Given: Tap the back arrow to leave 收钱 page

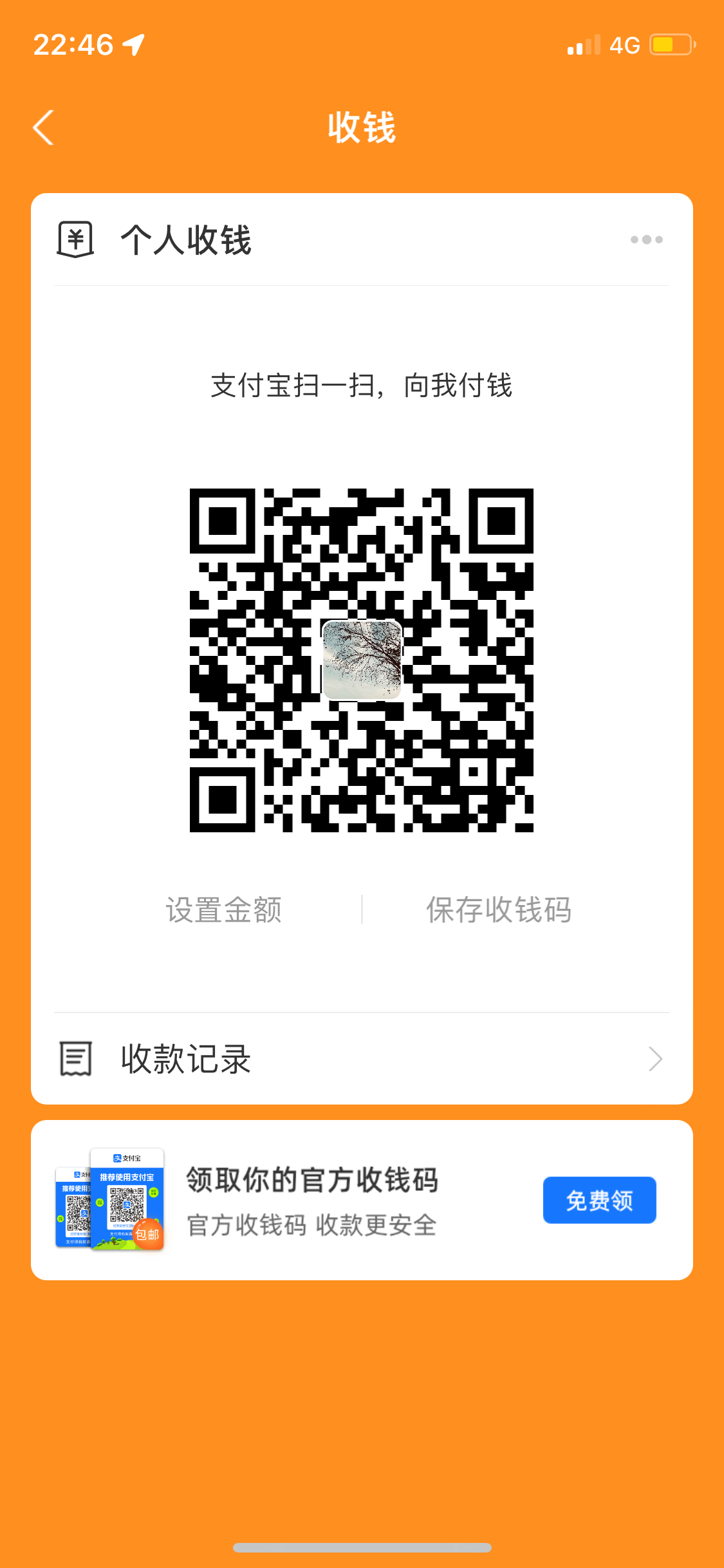Looking at the screenshot, I should click(43, 127).
